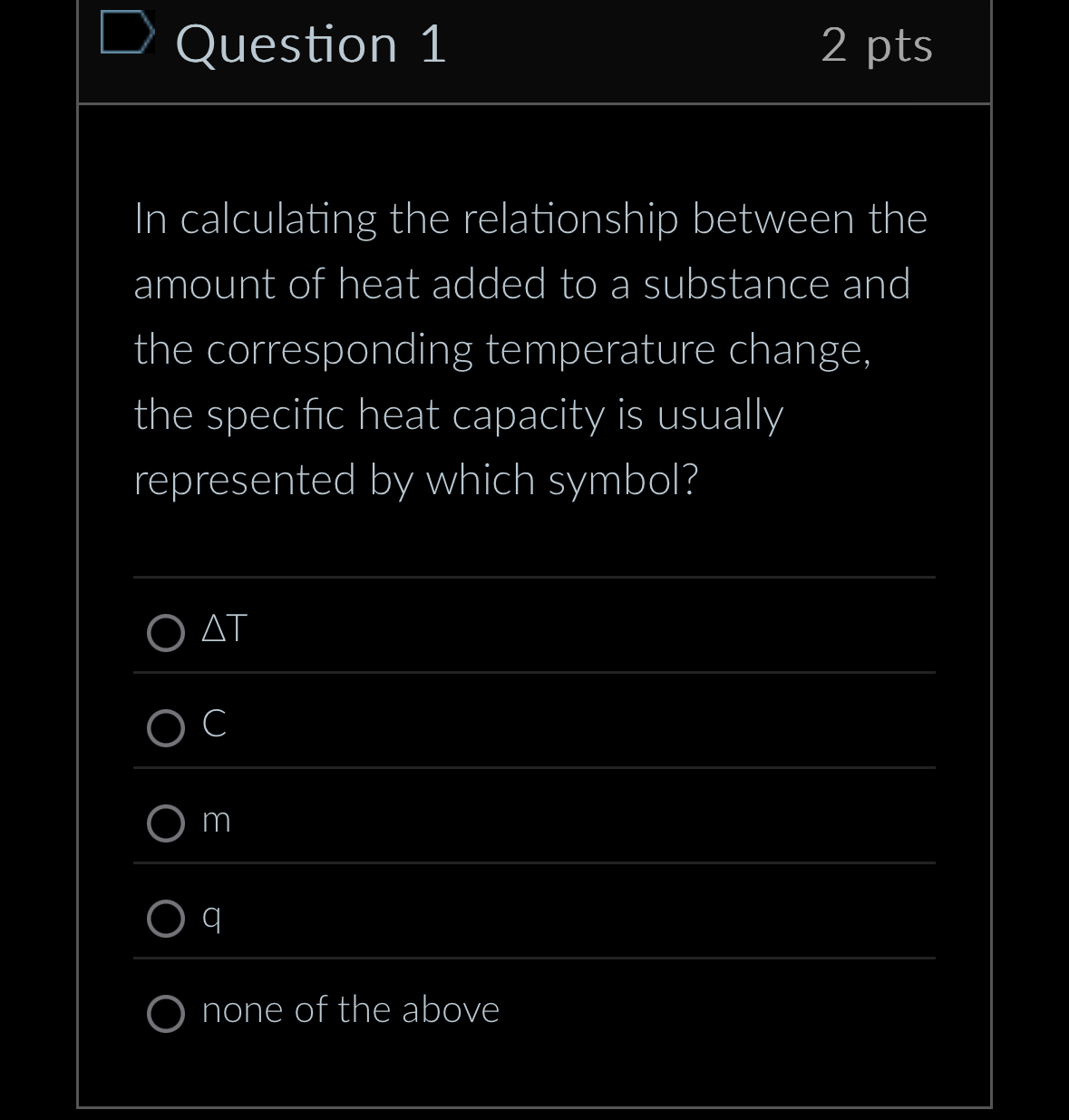This screenshot has height=1120, width=1069.
Task: Select the m answer option
Action: coord(166,823)
